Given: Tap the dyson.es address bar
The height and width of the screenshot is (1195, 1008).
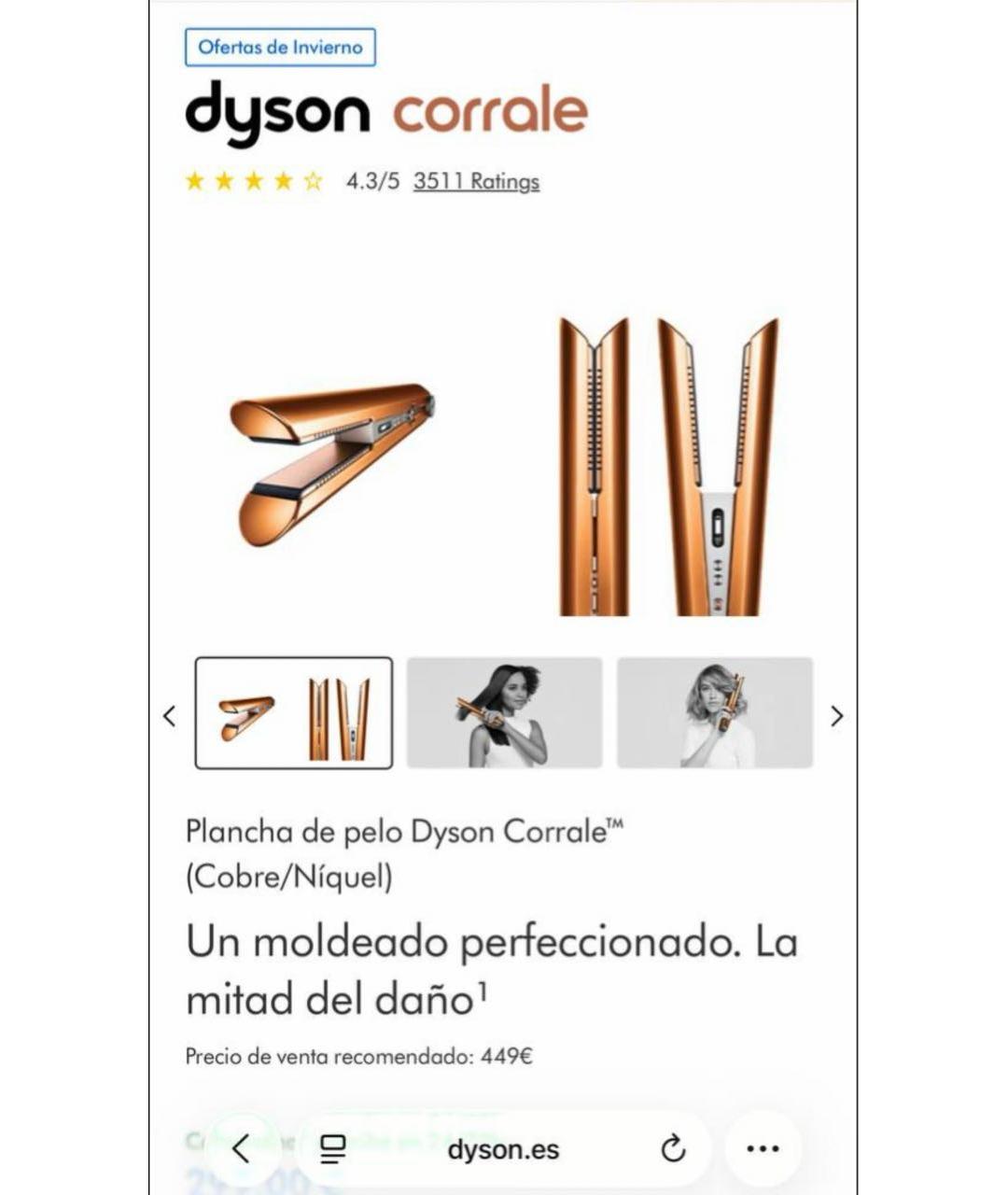Looking at the screenshot, I should pos(503,1149).
